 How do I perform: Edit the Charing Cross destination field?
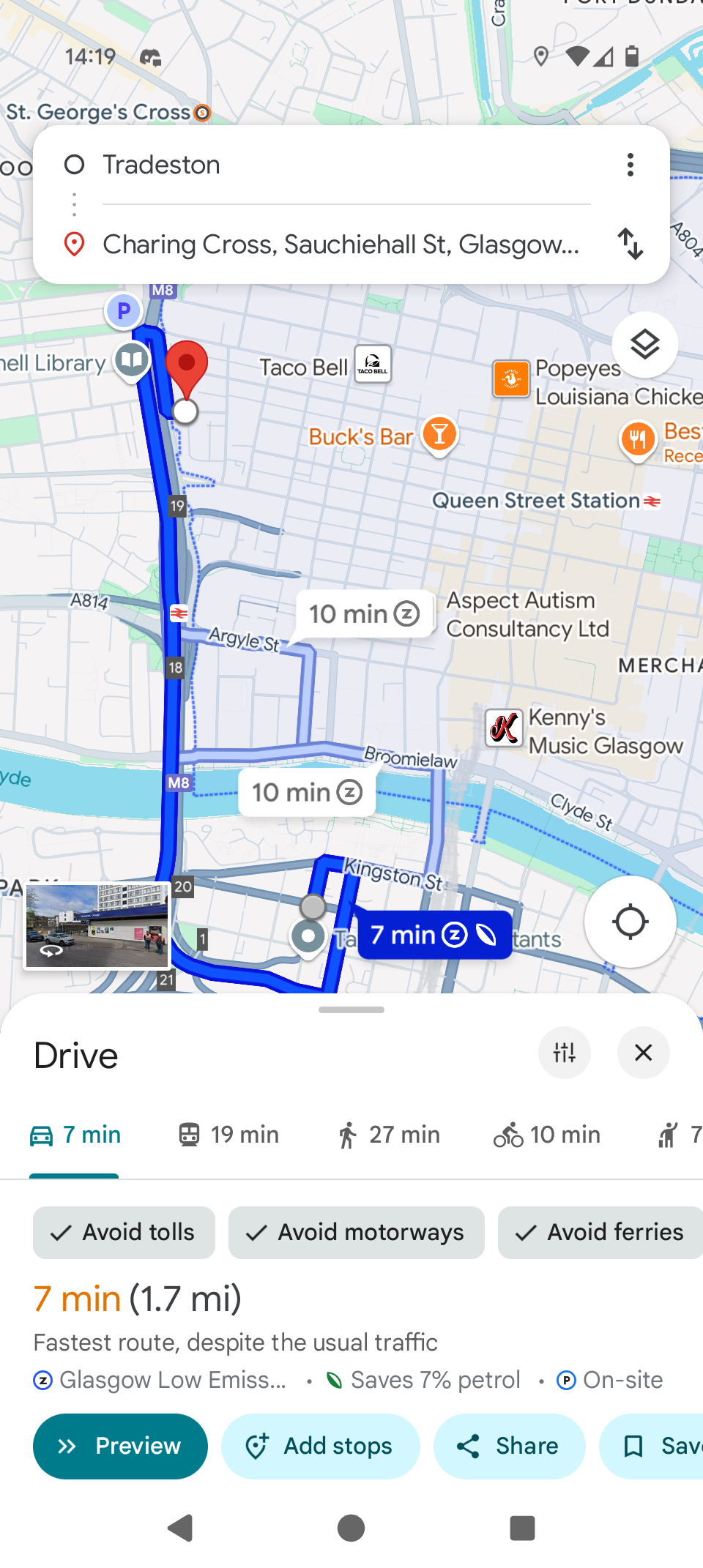341,244
